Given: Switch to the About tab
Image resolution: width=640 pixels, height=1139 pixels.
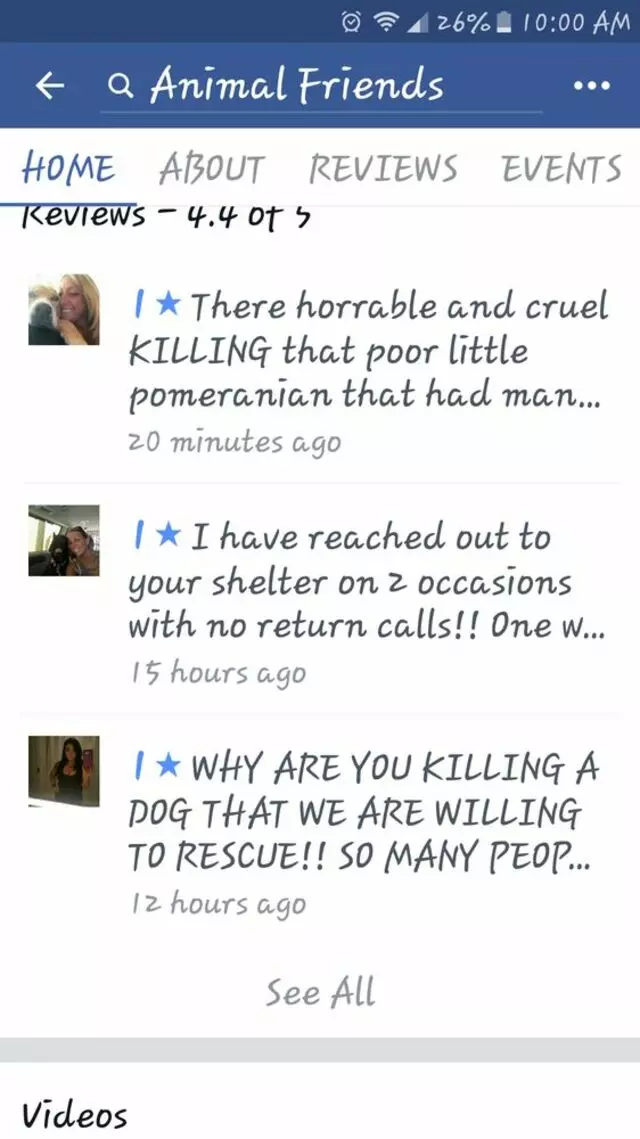Looking at the screenshot, I should 212,169.
